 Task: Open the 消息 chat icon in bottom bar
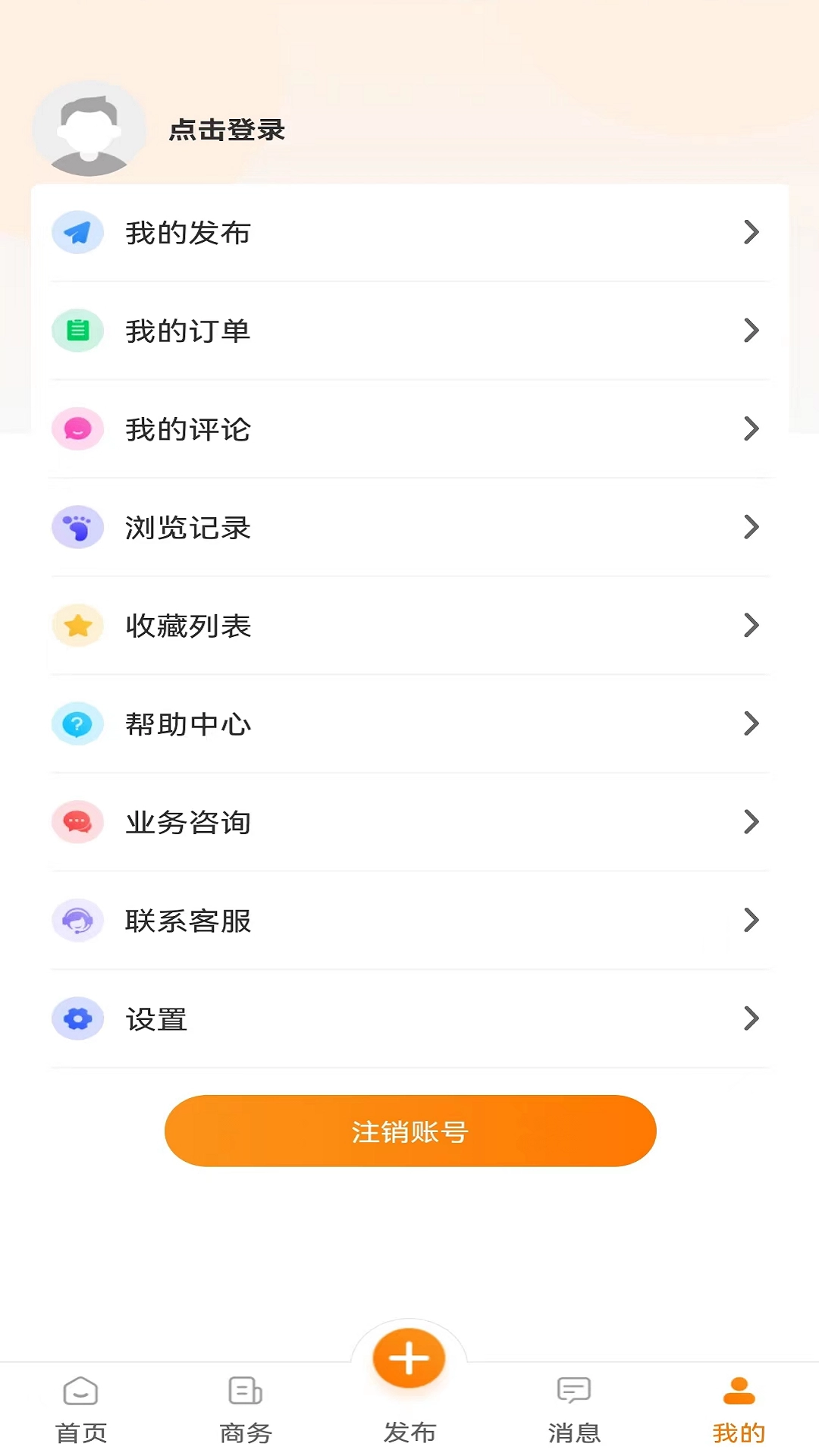[x=573, y=1407]
